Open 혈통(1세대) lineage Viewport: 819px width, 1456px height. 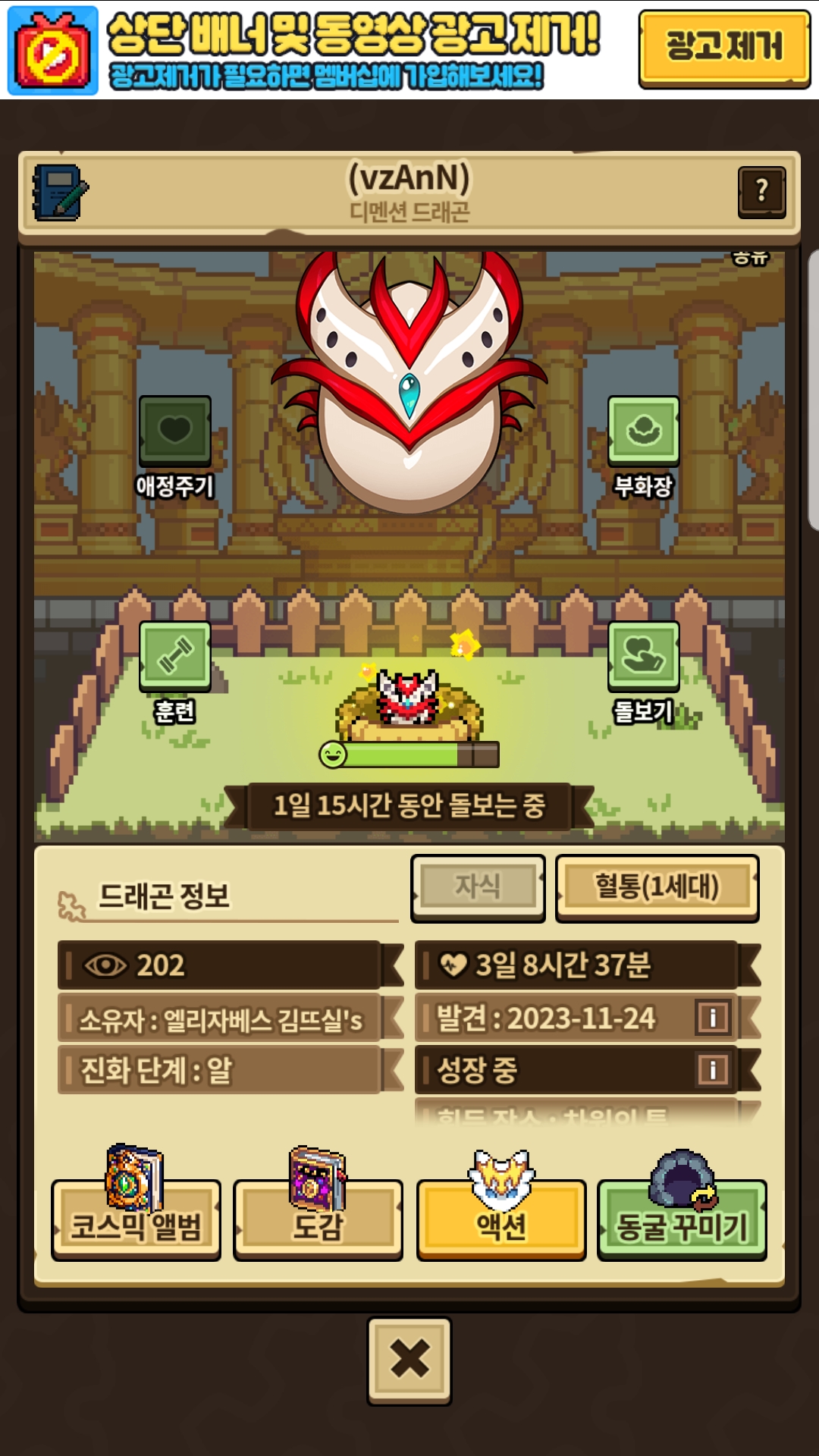(x=657, y=886)
